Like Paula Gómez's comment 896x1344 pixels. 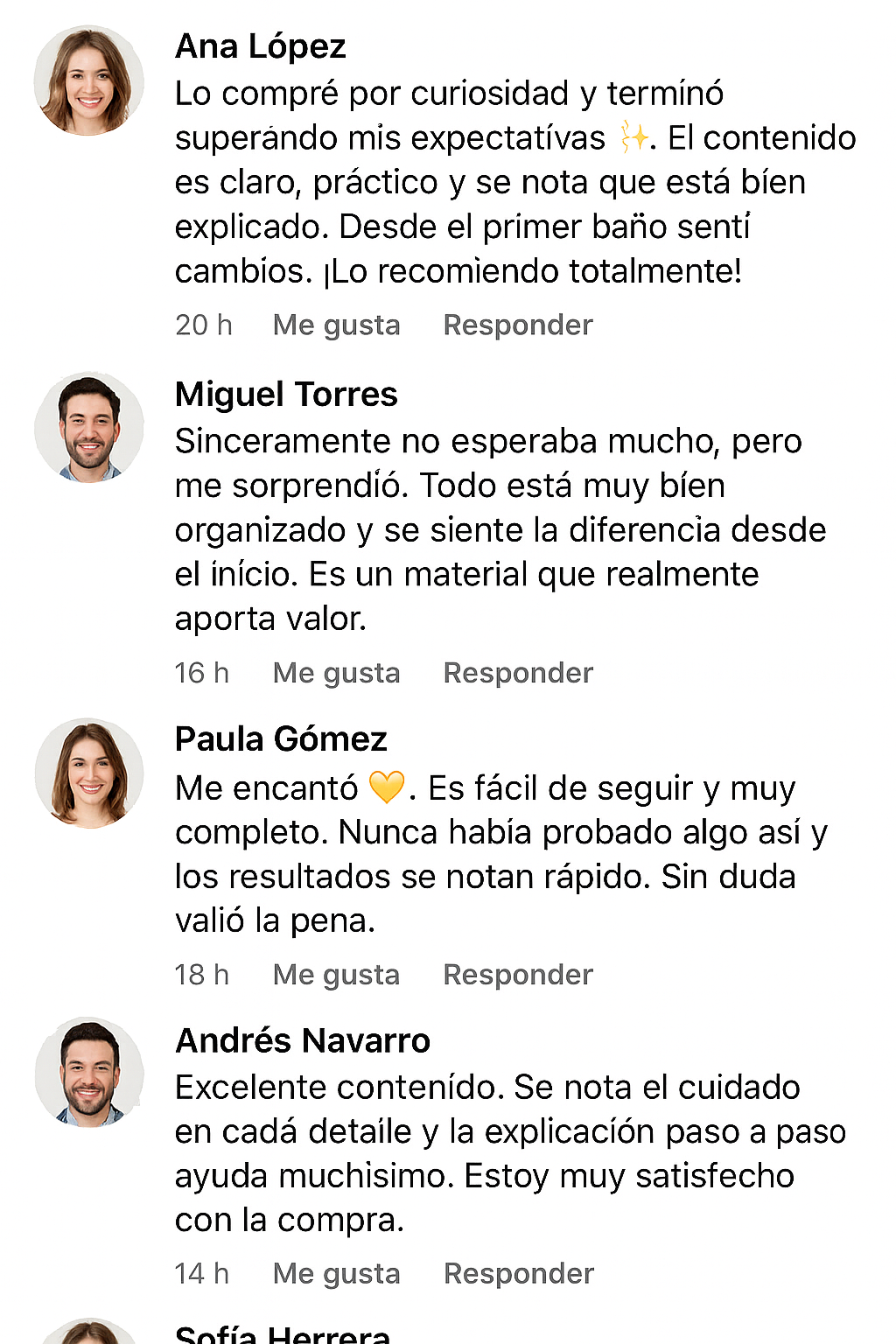click(336, 975)
